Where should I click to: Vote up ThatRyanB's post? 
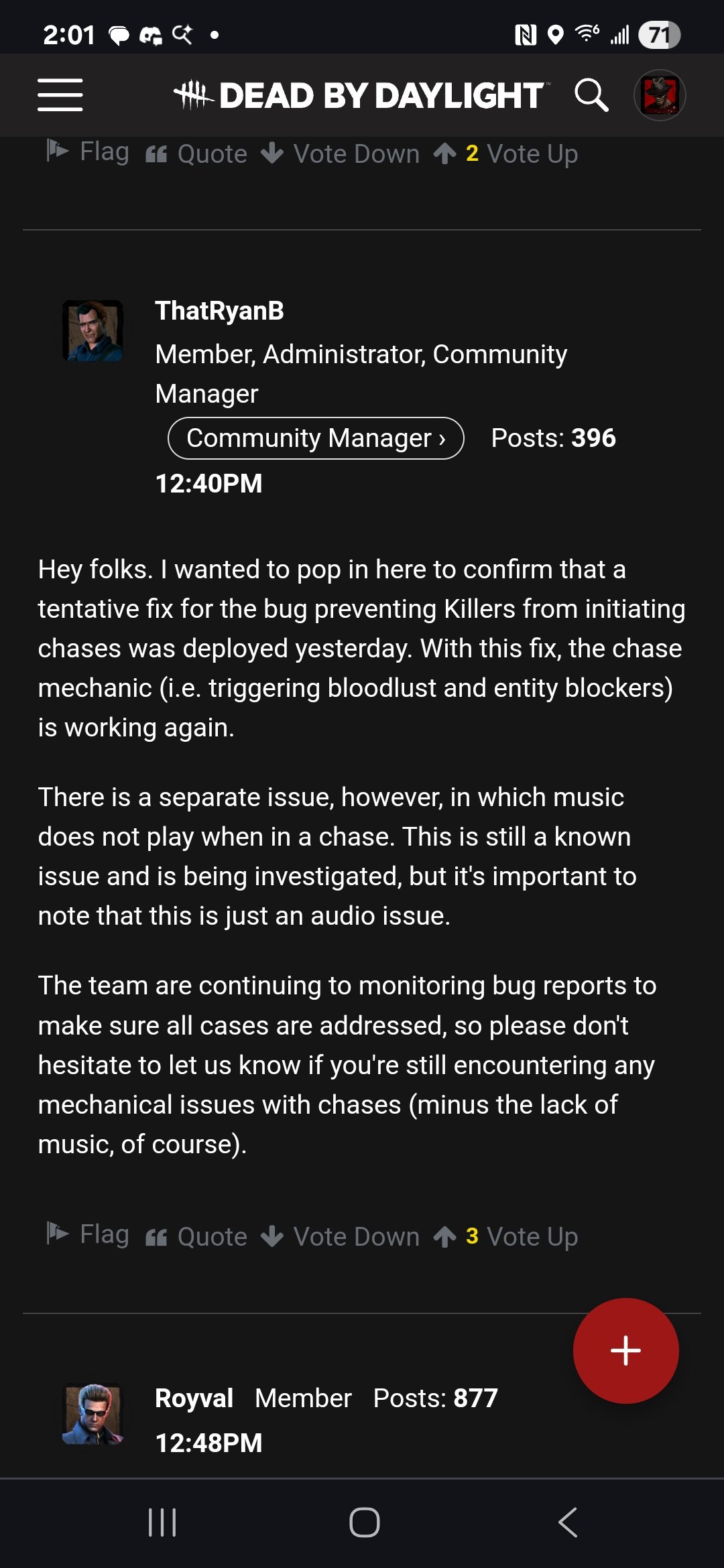(x=507, y=1237)
